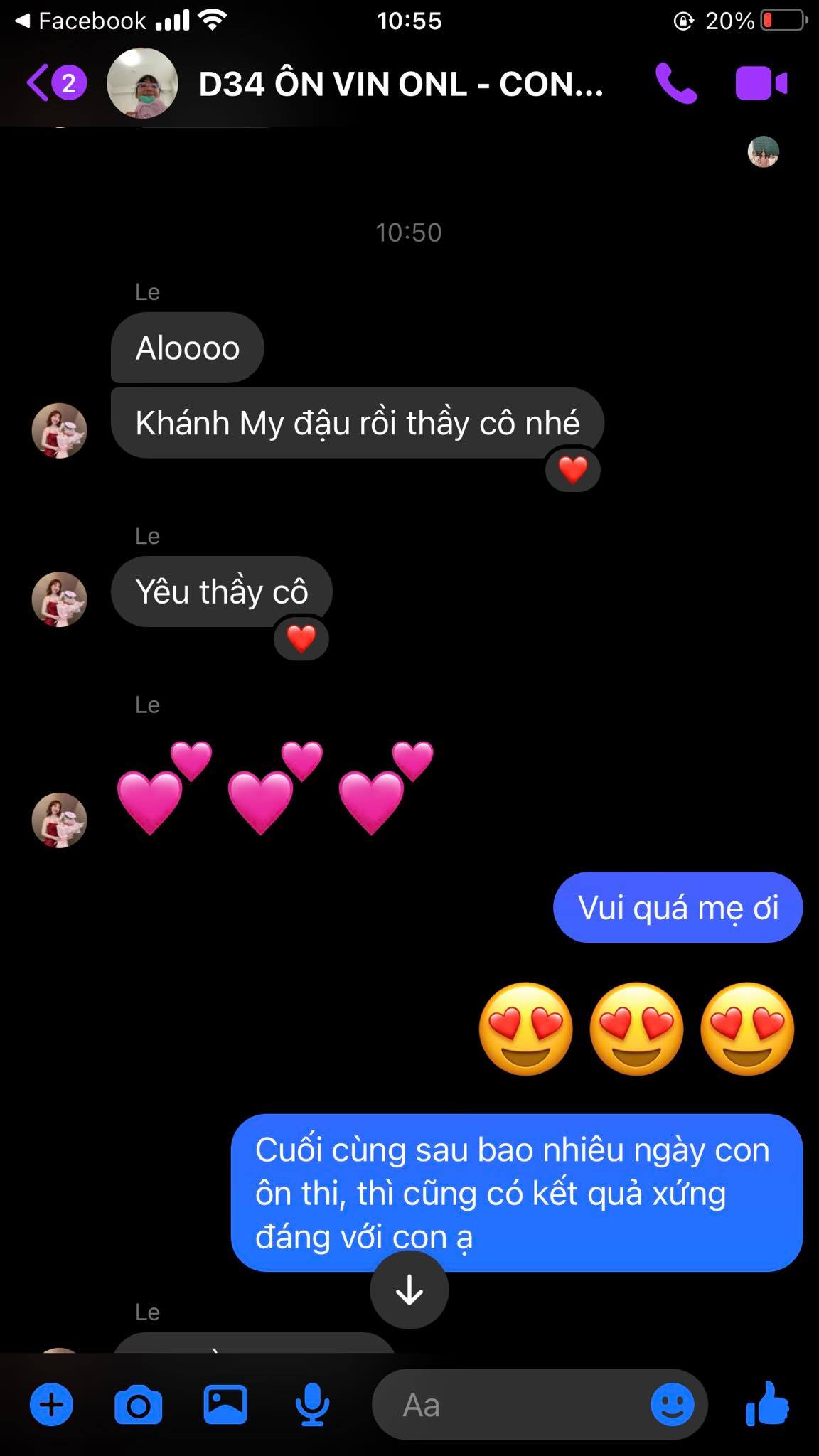The image size is (819, 1456).
Task: Open Le's profile picture beside "Yêu thầy cô"
Action: tap(60, 599)
